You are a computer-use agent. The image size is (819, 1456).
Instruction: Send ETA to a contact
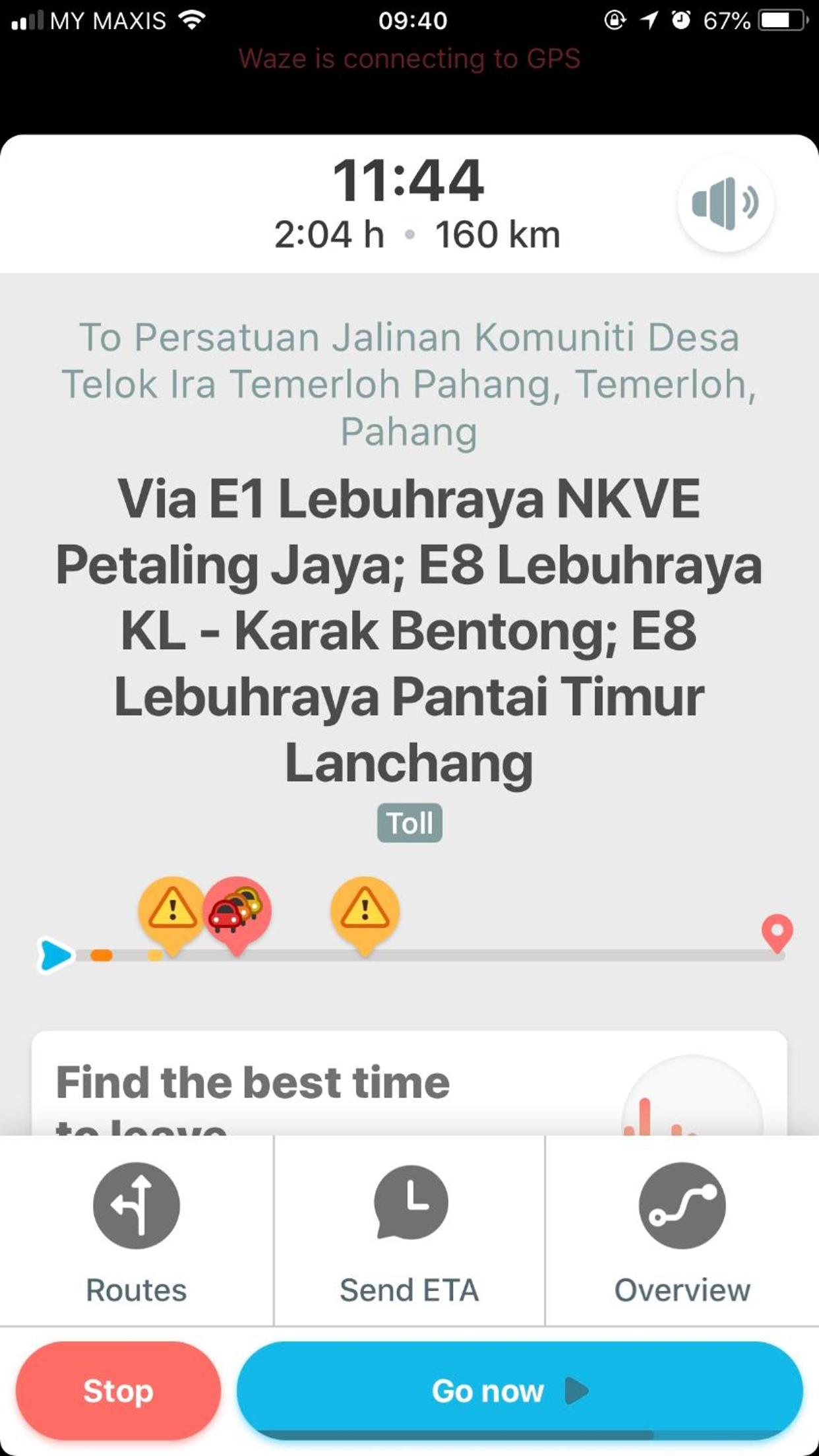(x=409, y=1230)
